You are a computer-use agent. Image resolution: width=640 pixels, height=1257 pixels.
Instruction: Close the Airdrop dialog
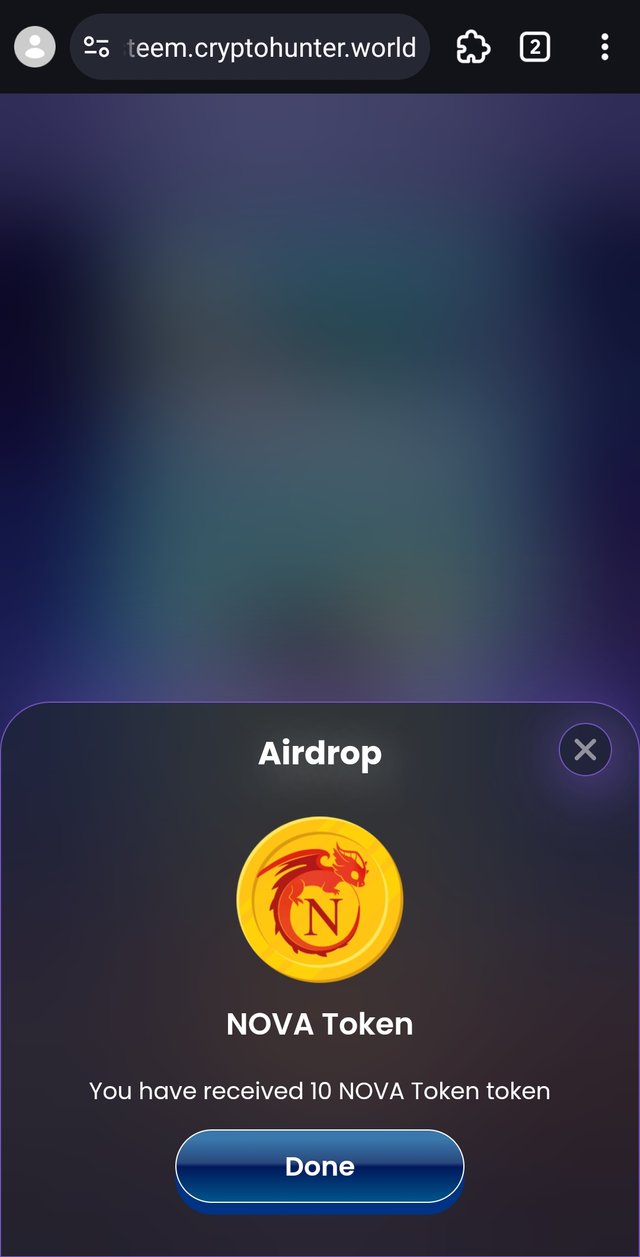tap(585, 750)
